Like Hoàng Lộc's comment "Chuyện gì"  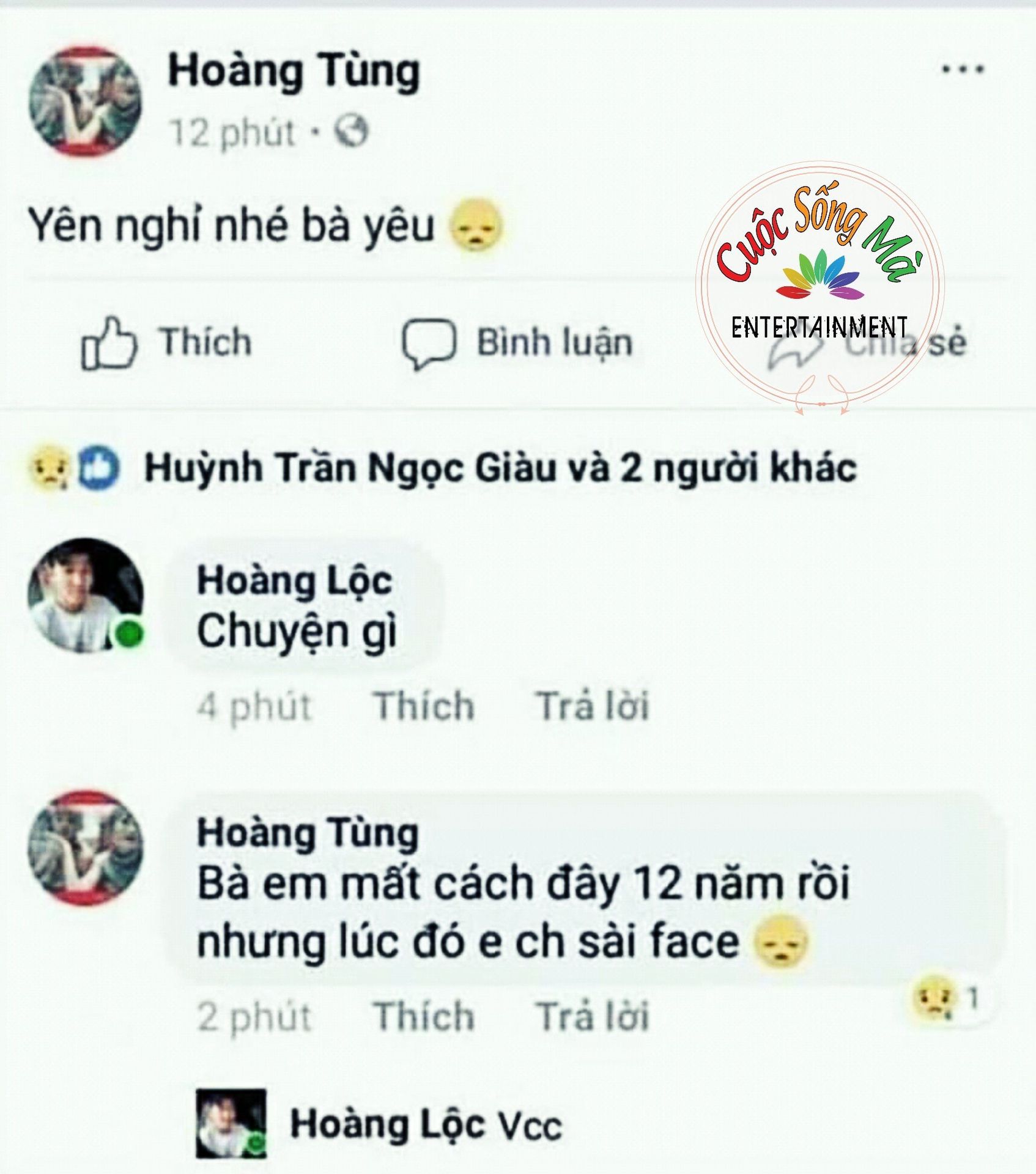(x=424, y=706)
